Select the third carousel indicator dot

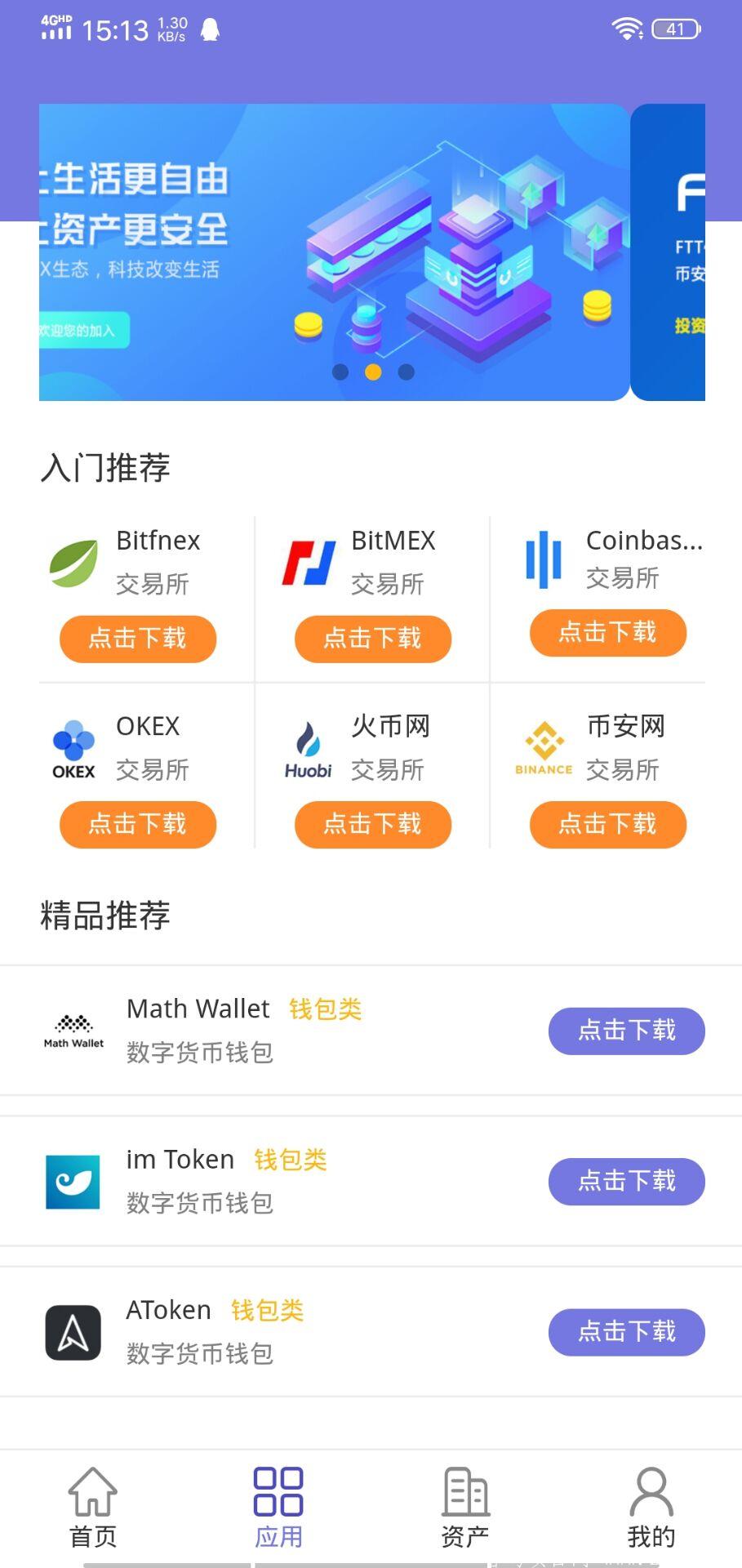[406, 372]
